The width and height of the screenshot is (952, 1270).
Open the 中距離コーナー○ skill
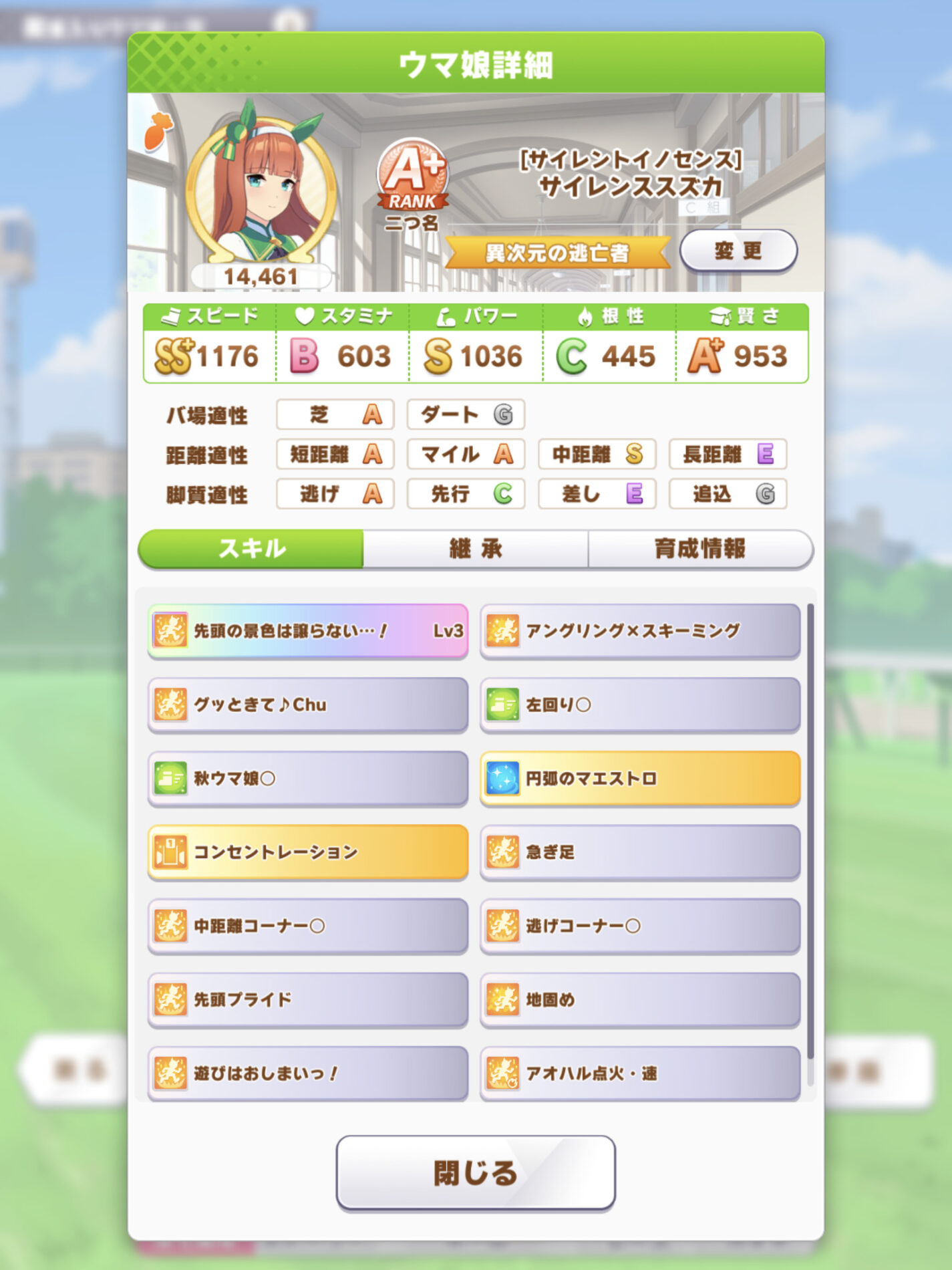(307, 926)
